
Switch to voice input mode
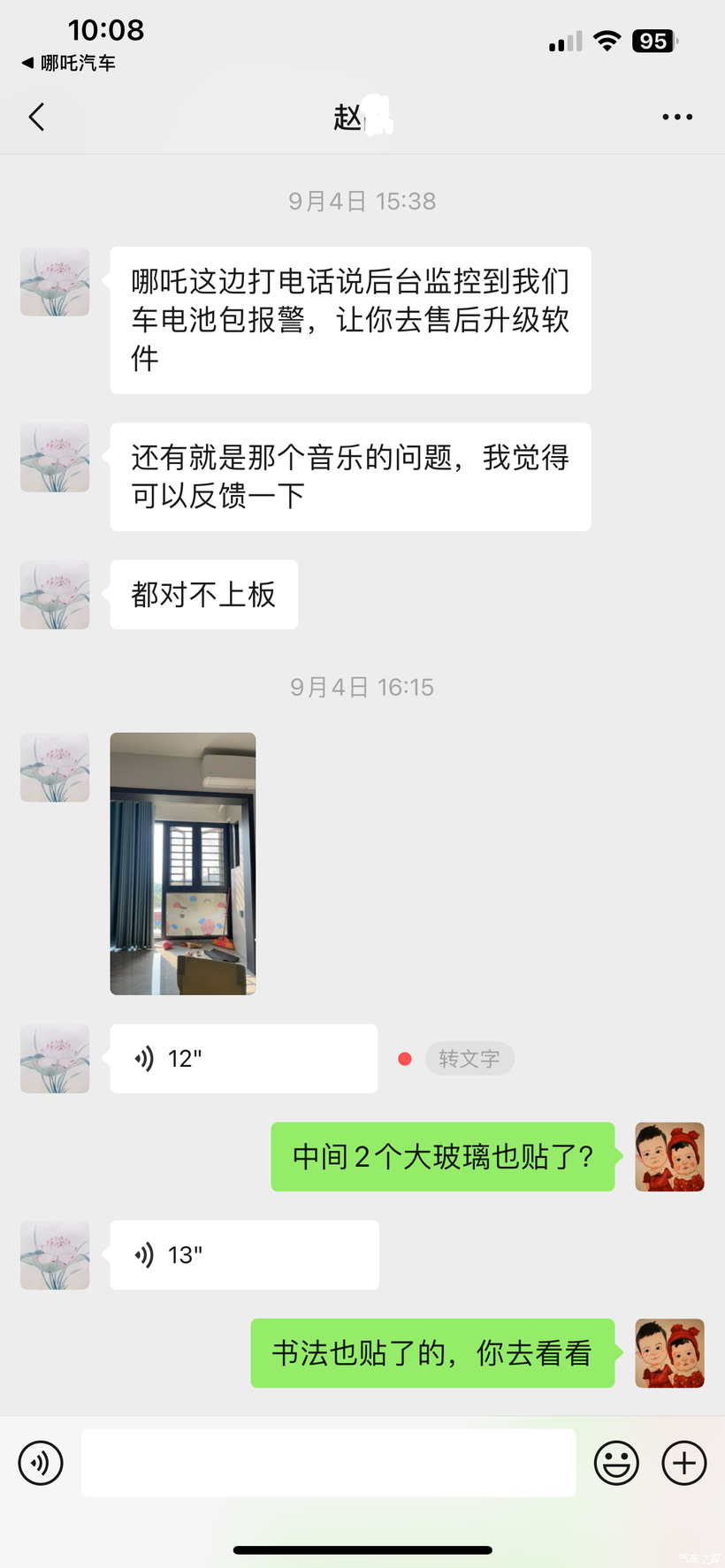click(41, 1463)
